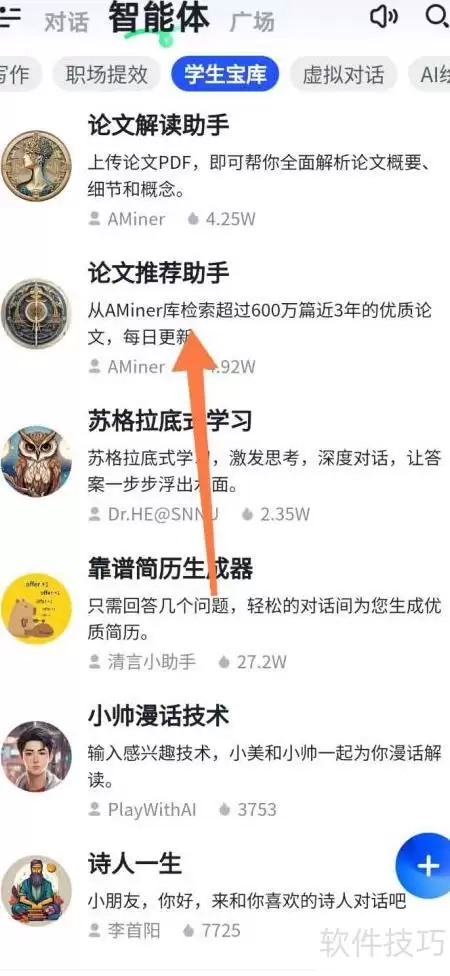Open the hamburger menu
This screenshot has height=976, width=450.
coord(9,17)
